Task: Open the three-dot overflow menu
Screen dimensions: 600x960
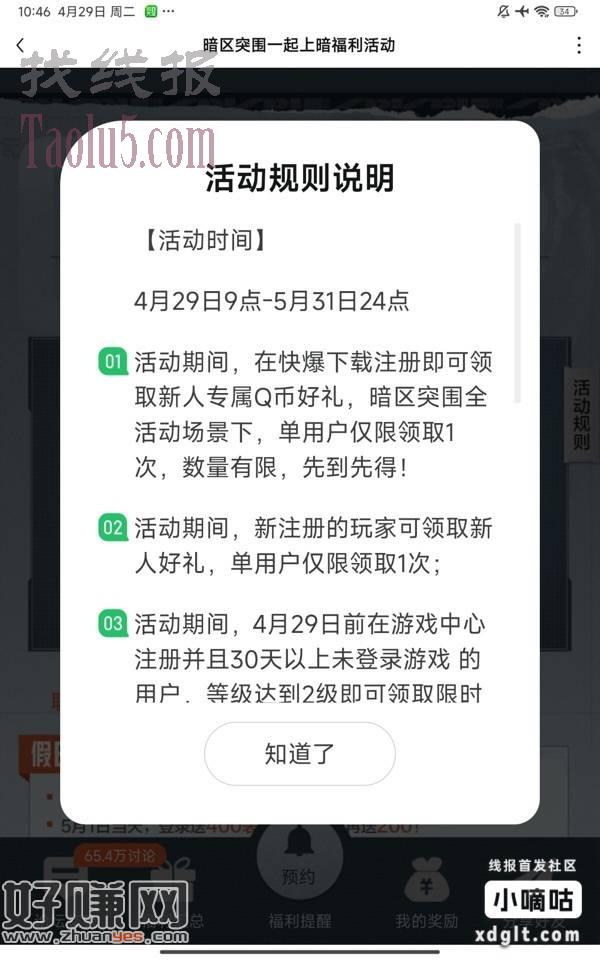Action: coord(579,45)
